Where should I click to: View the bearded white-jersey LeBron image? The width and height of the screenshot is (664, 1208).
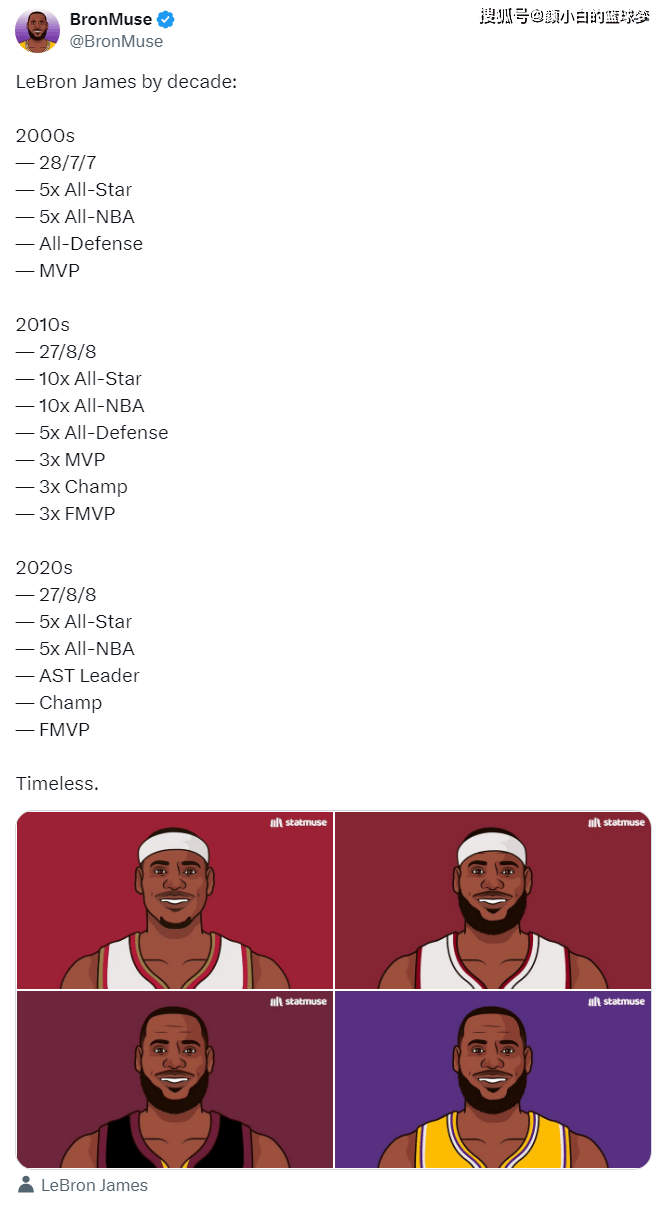pos(493,900)
